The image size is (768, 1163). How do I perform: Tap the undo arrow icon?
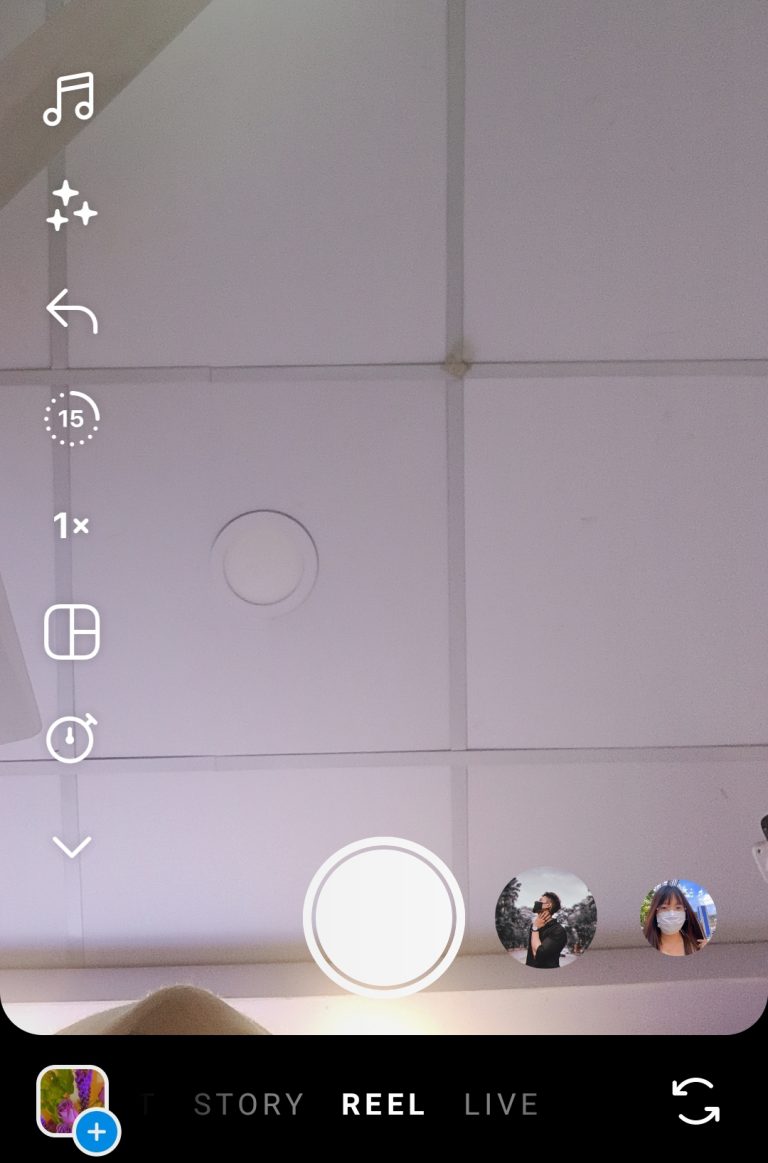pos(72,311)
